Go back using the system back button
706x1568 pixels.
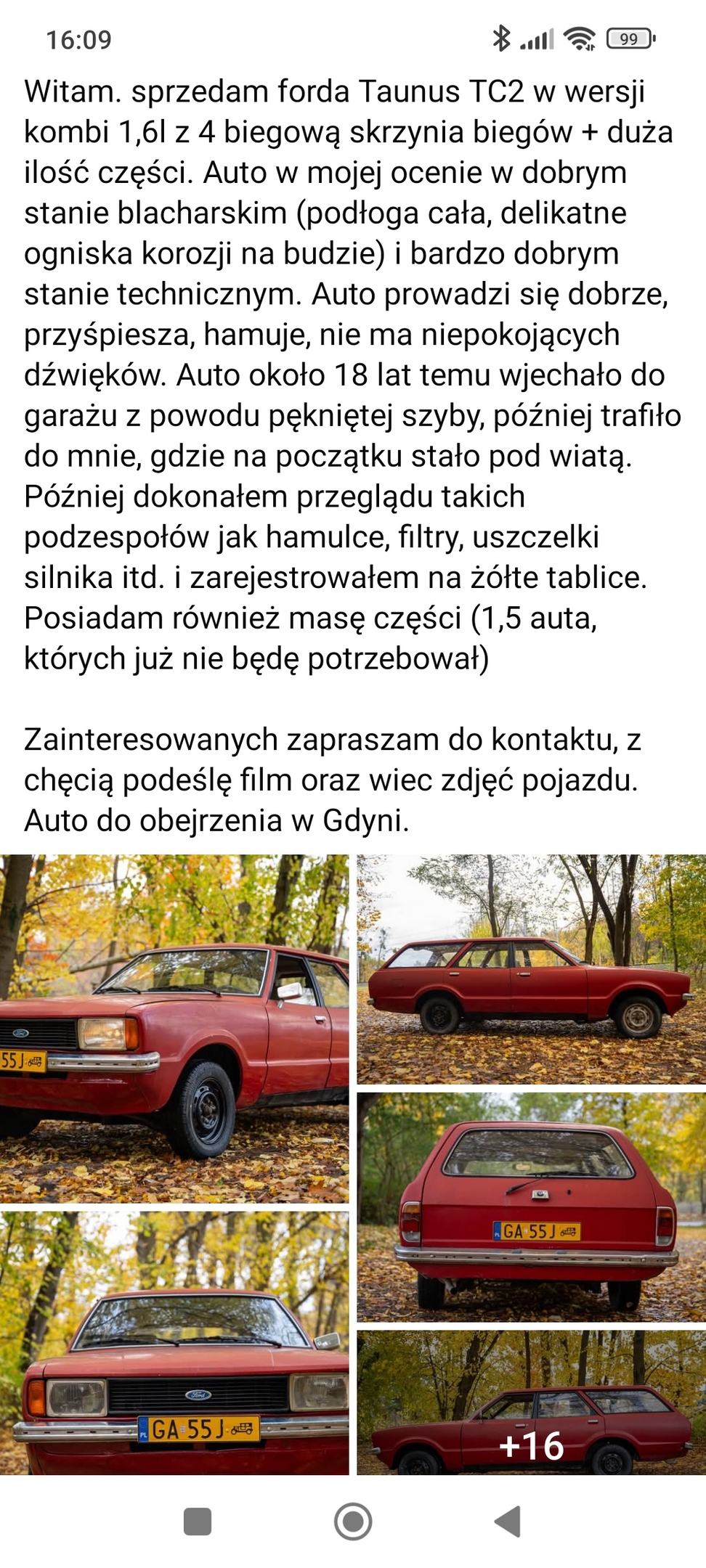click(508, 1521)
